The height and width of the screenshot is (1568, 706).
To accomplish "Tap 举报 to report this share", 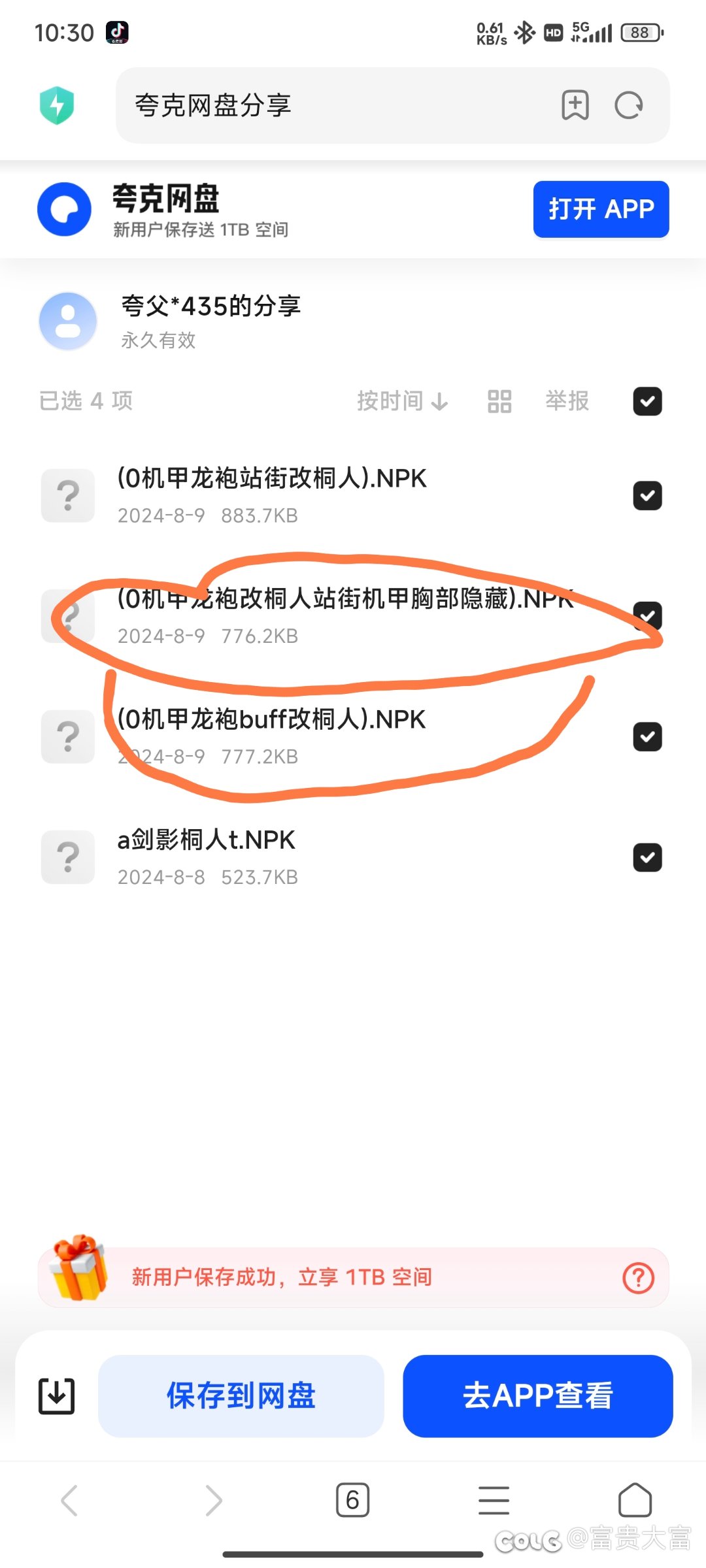I will pos(567,401).
